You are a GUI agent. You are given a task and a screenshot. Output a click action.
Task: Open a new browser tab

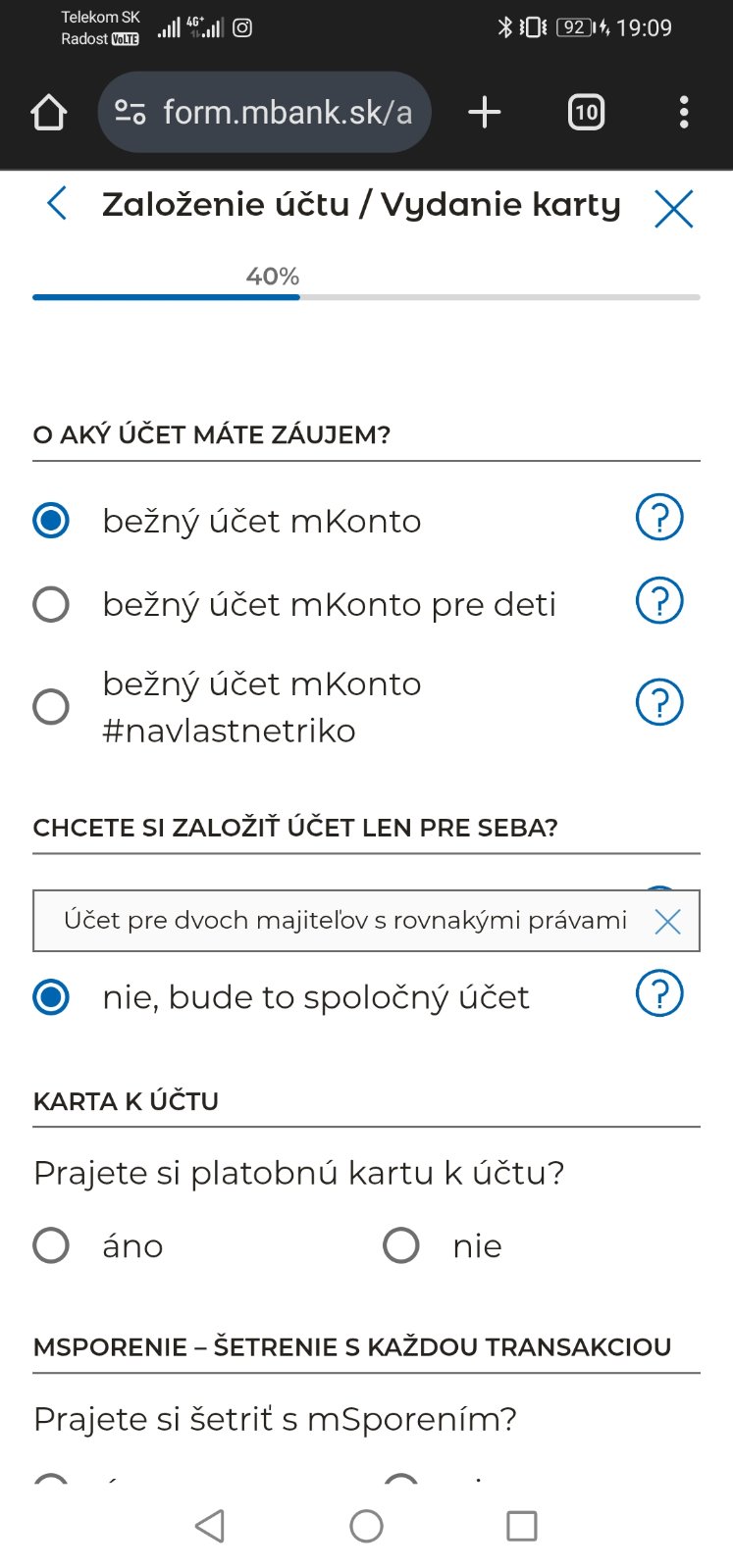(x=485, y=113)
